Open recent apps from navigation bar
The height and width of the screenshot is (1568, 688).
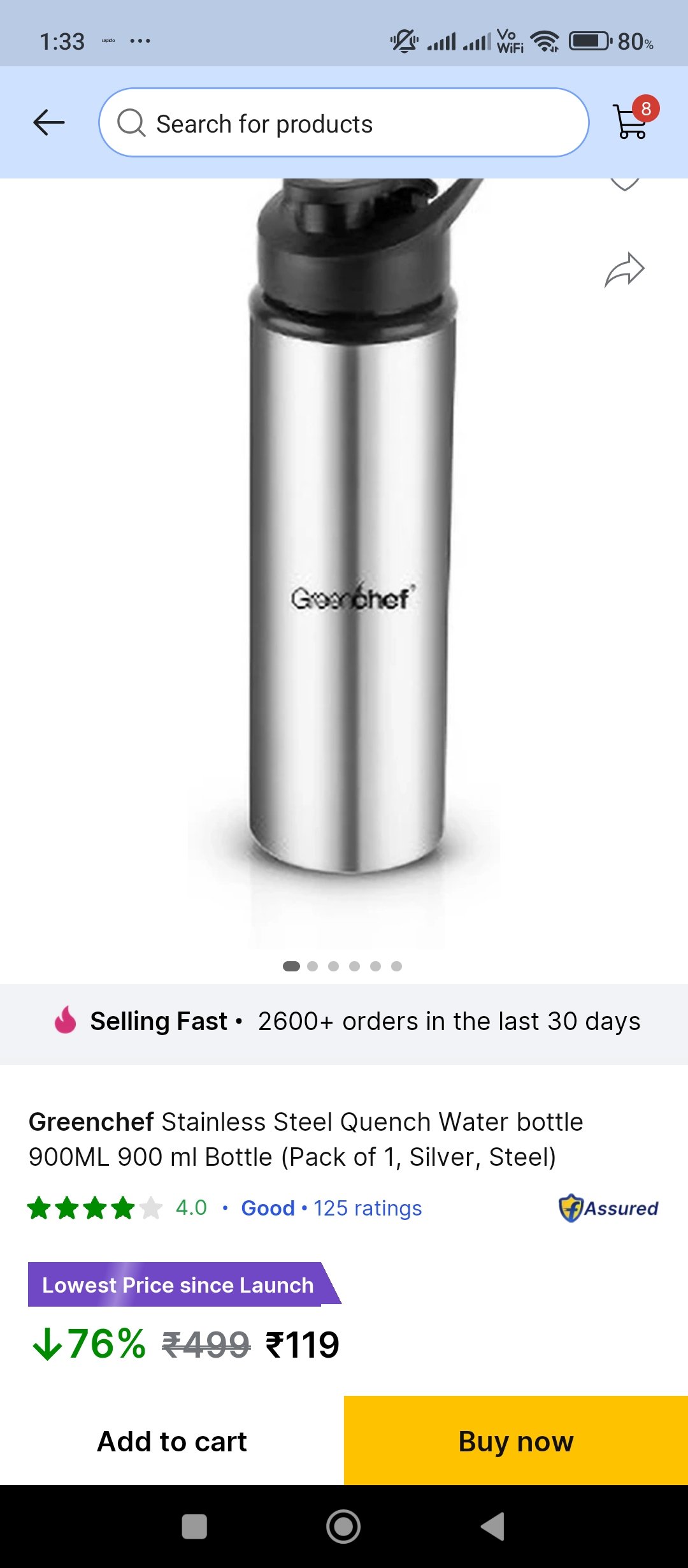[x=194, y=1527]
